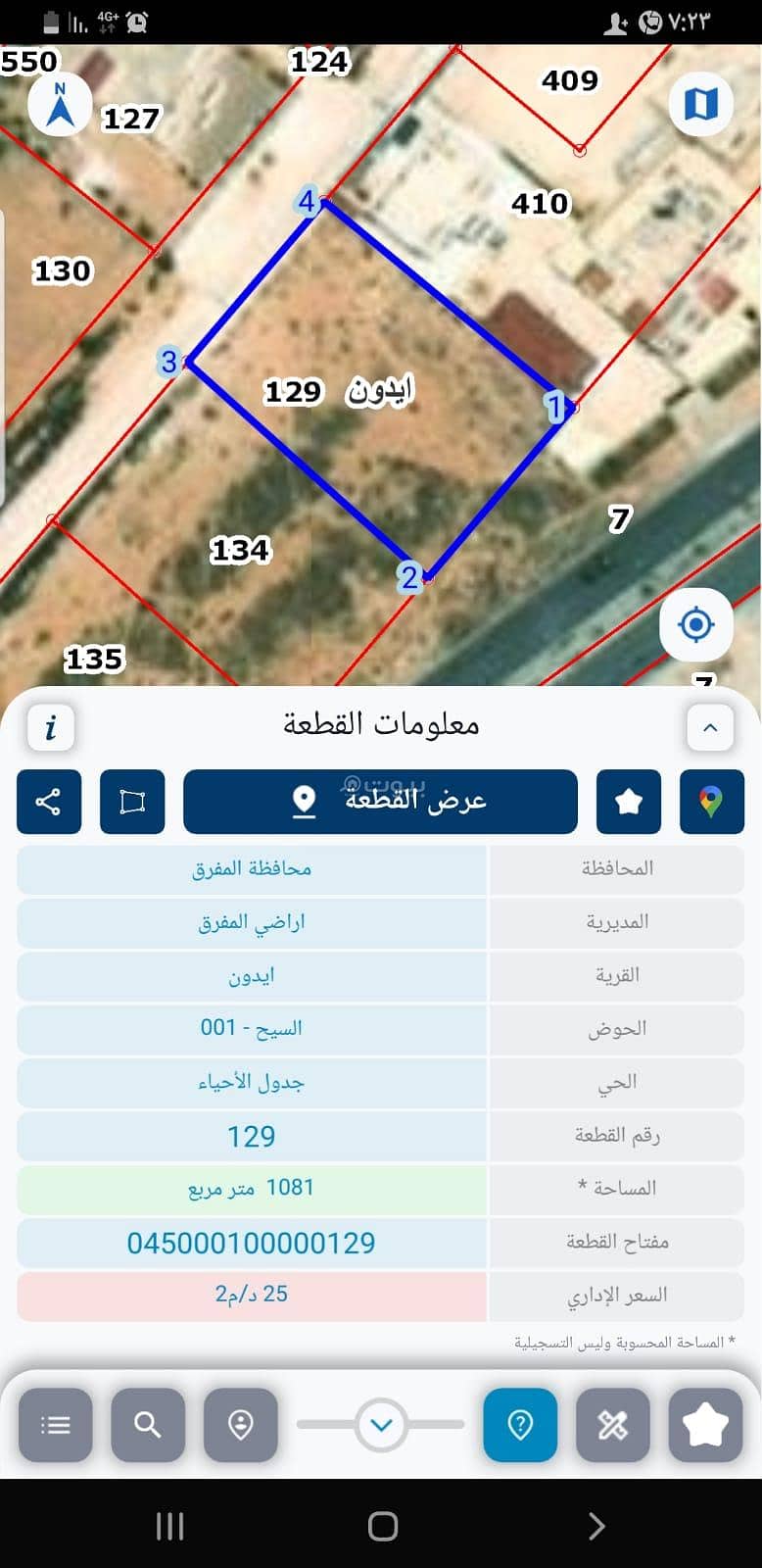Image resolution: width=762 pixels, height=1568 pixels.
Task: Open the search tool
Action: (148, 1425)
